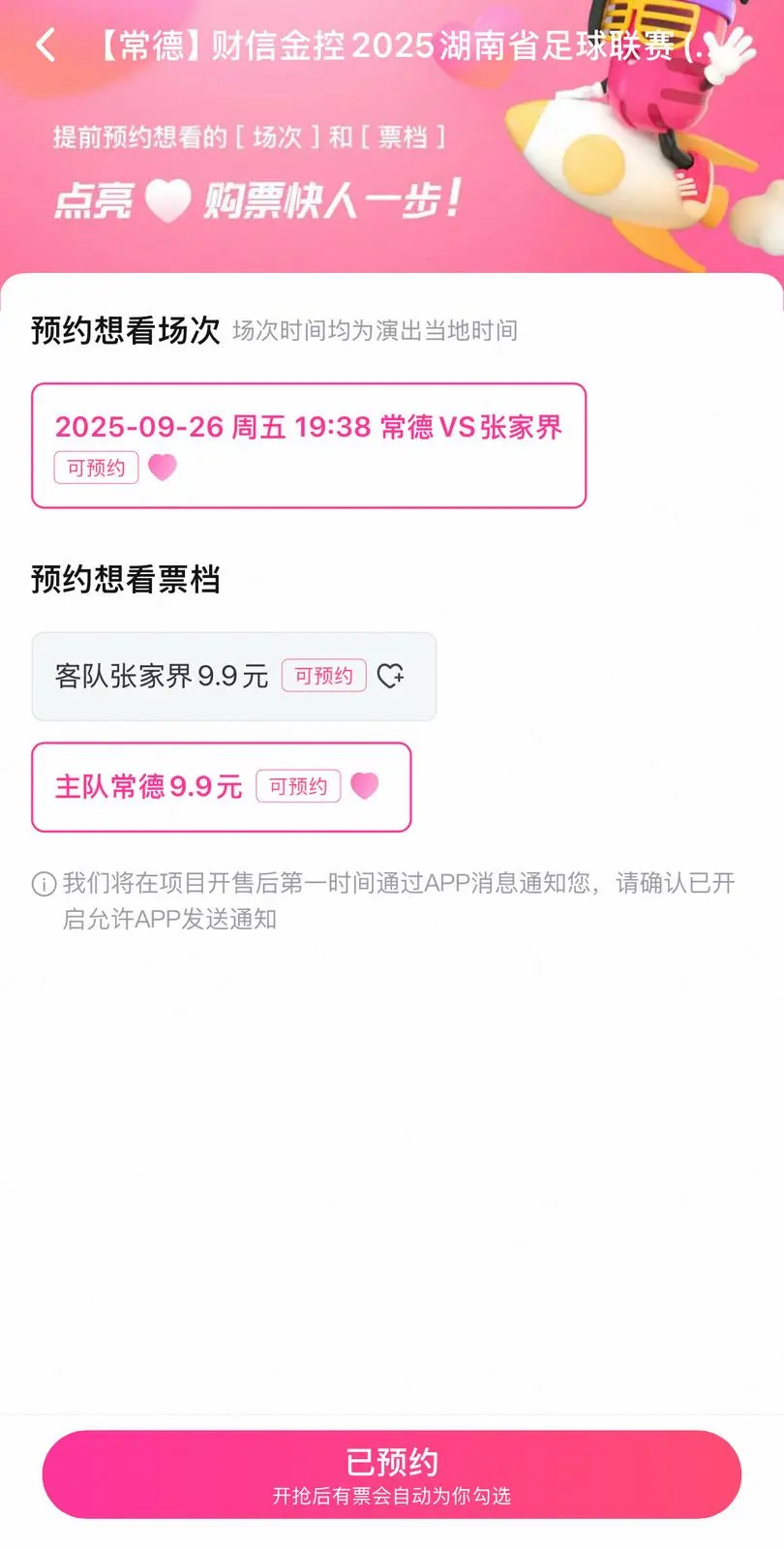784x1549 pixels.
Task: Tap the 主队常德 9.9元 ticket tier
Action: pos(221,787)
